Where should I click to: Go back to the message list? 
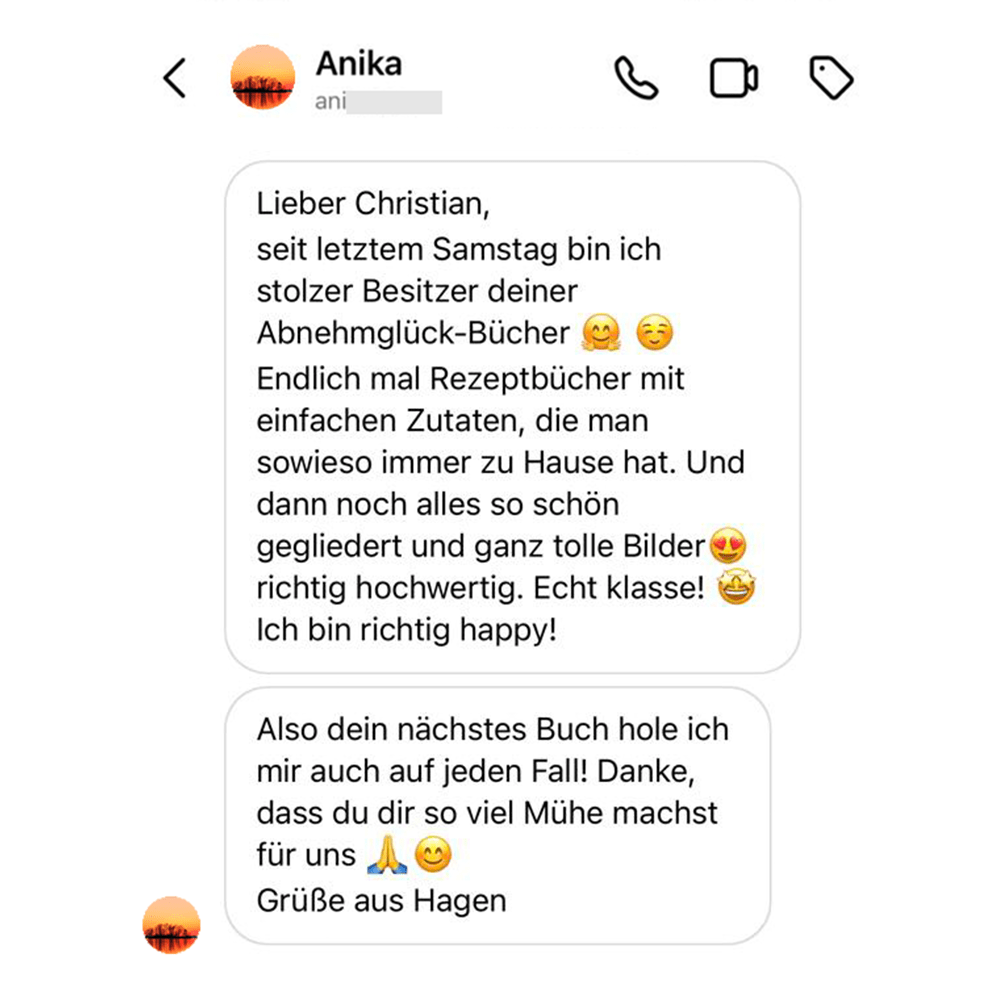[x=175, y=78]
